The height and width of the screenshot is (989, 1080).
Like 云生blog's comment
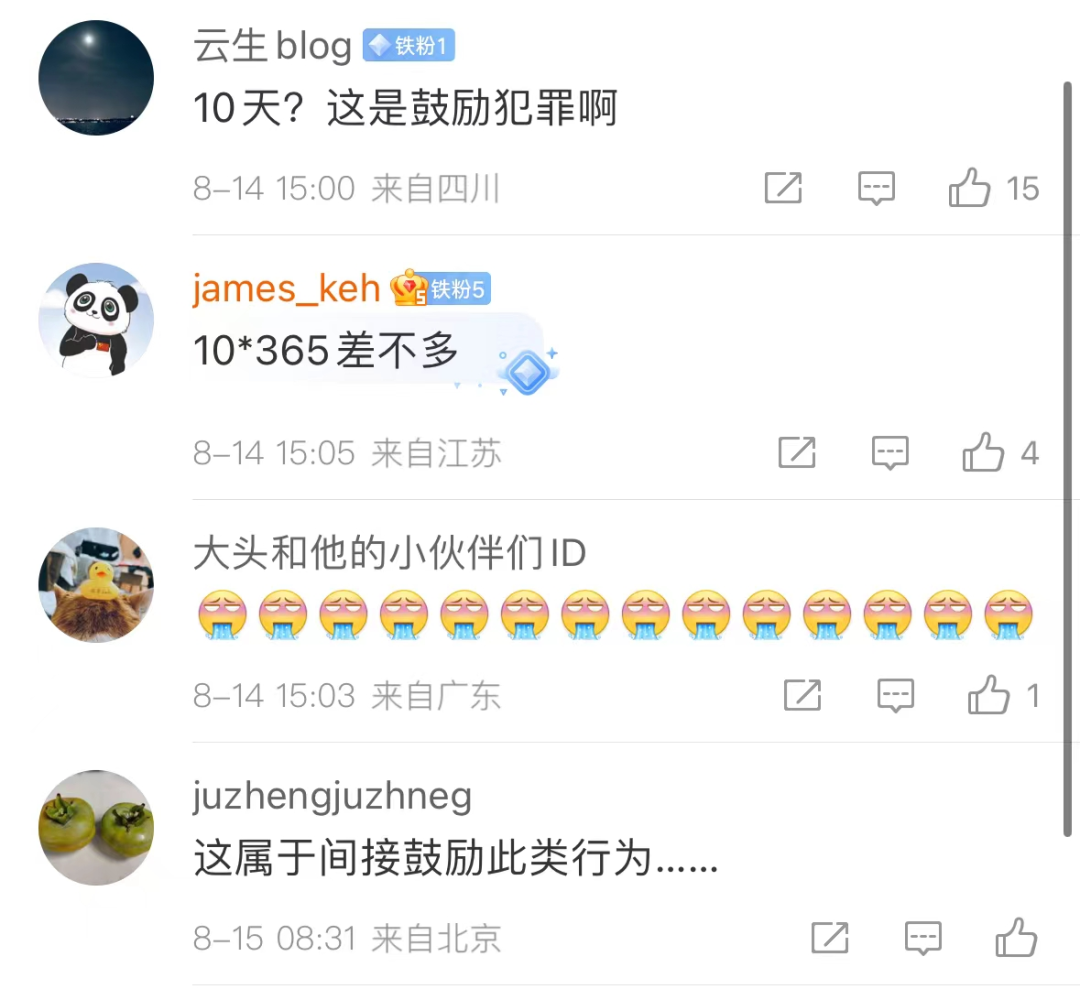[x=969, y=188]
